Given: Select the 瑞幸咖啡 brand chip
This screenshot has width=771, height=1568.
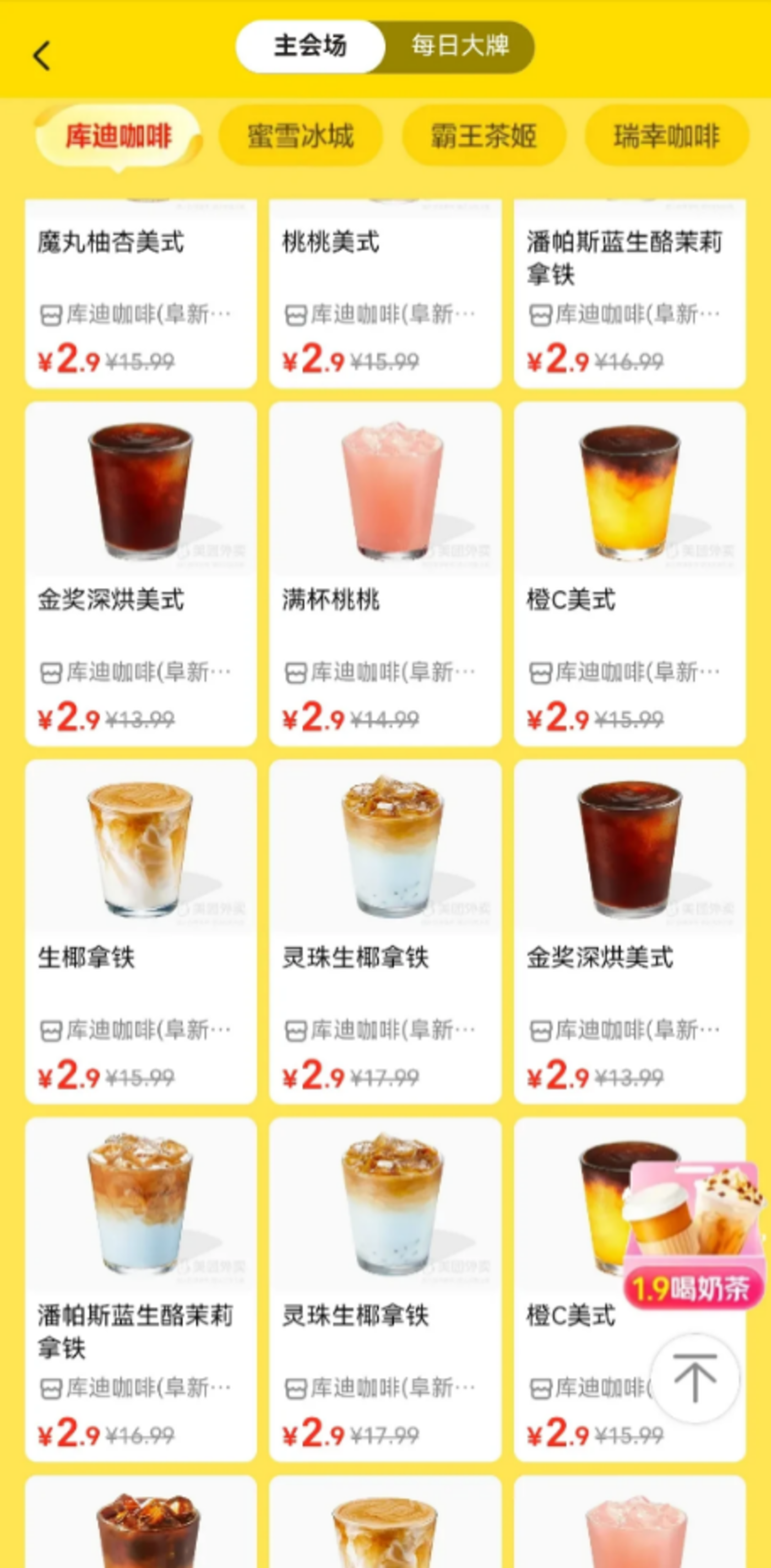Looking at the screenshot, I should coord(666,136).
